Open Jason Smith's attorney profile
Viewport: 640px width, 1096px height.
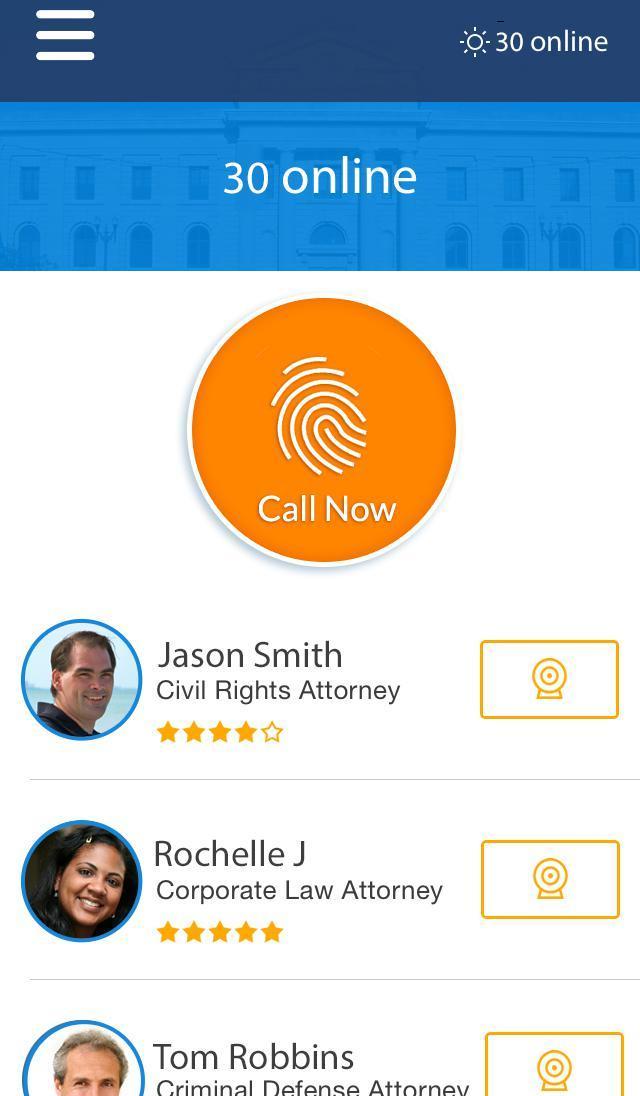pos(250,680)
